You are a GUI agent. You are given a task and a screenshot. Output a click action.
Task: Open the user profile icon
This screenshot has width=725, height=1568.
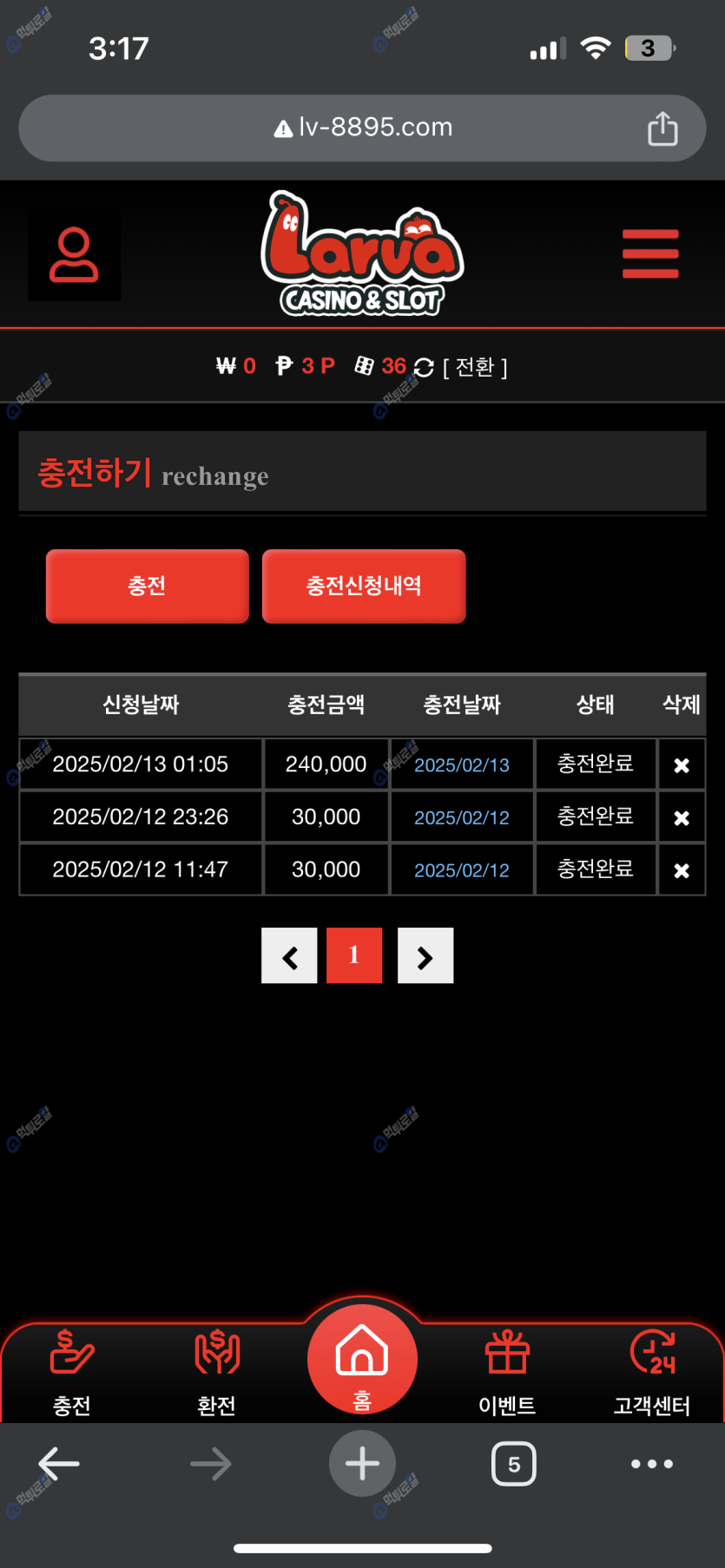pos(74,254)
